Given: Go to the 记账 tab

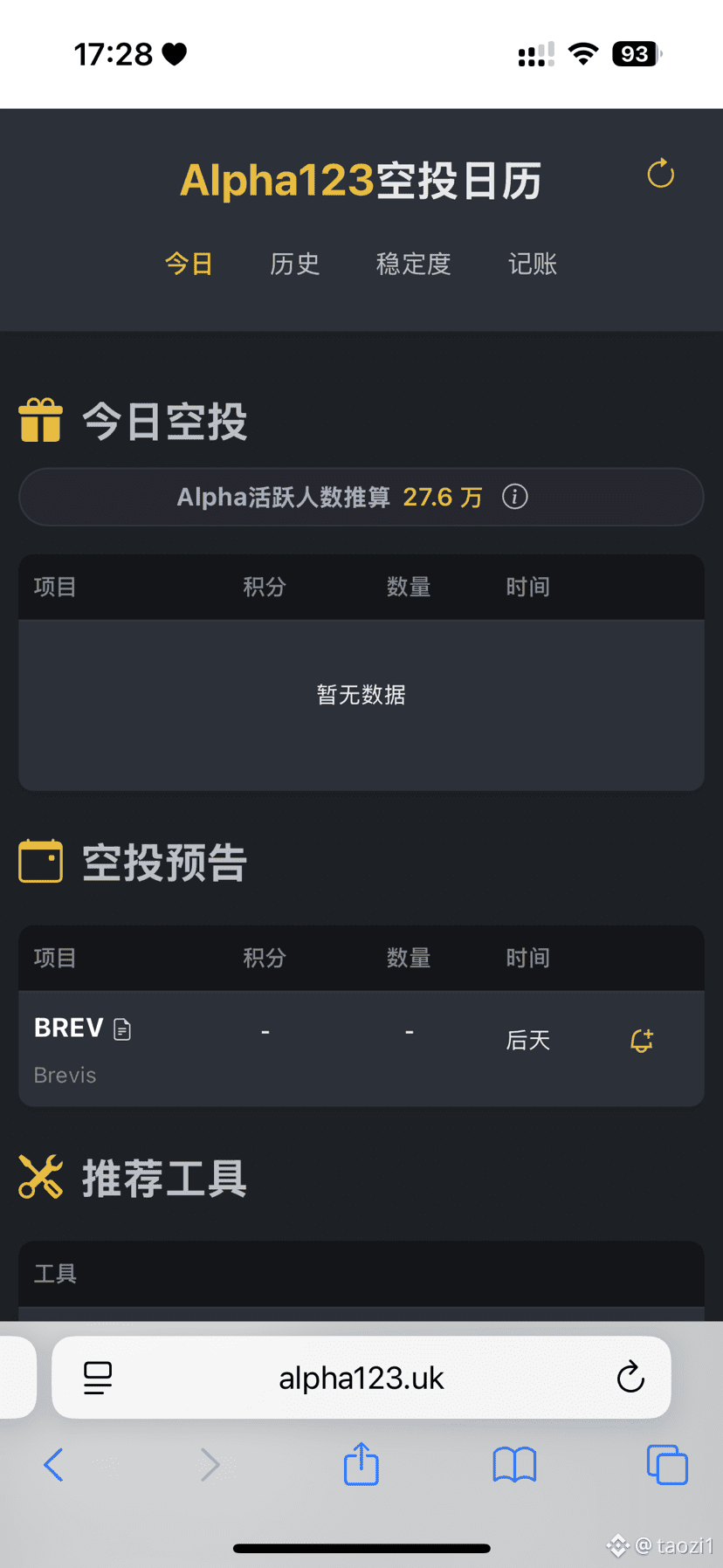Looking at the screenshot, I should click(533, 264).
